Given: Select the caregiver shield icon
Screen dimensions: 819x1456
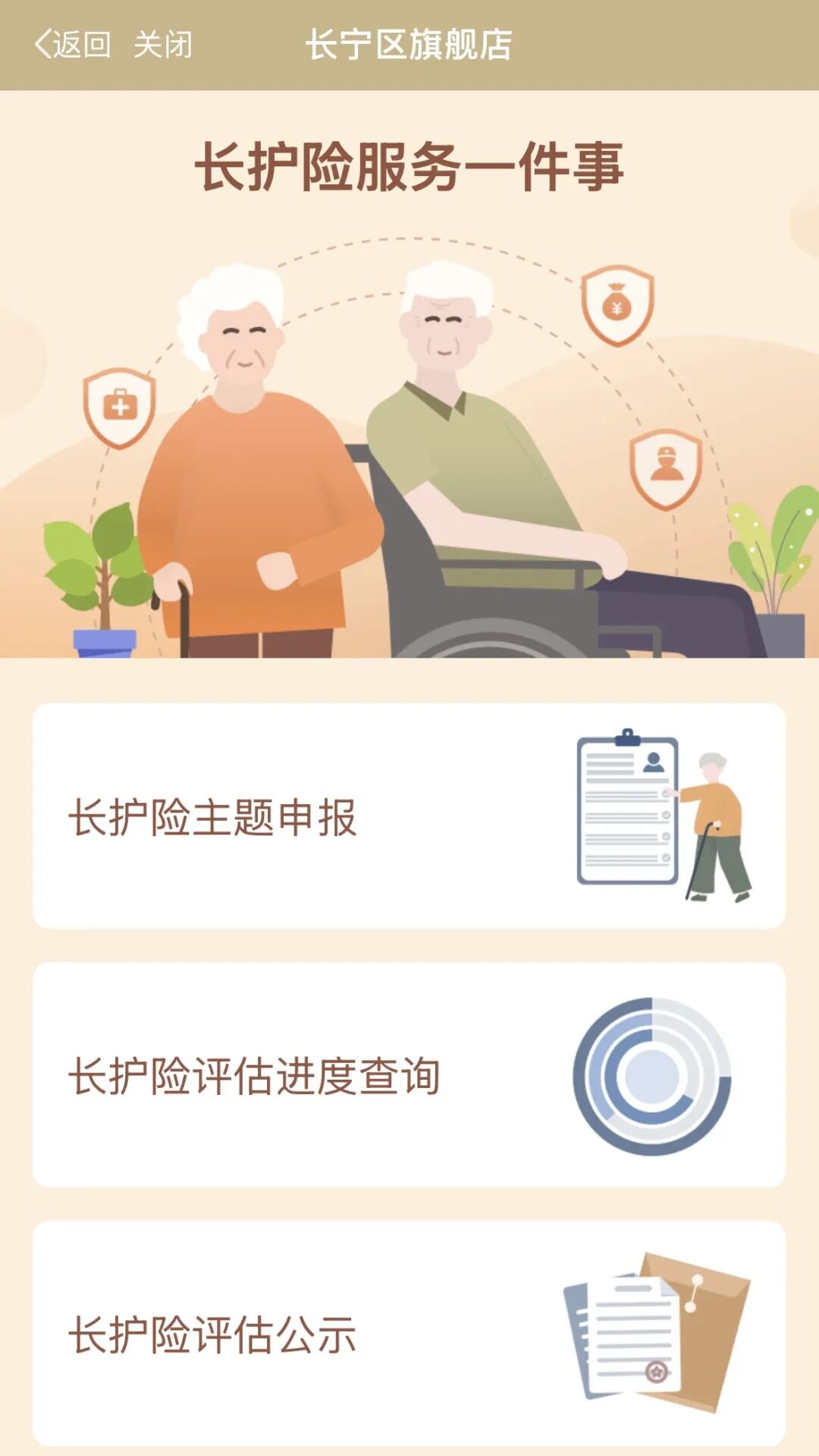Looking at the screenshot, I should (x=666, y=465).
